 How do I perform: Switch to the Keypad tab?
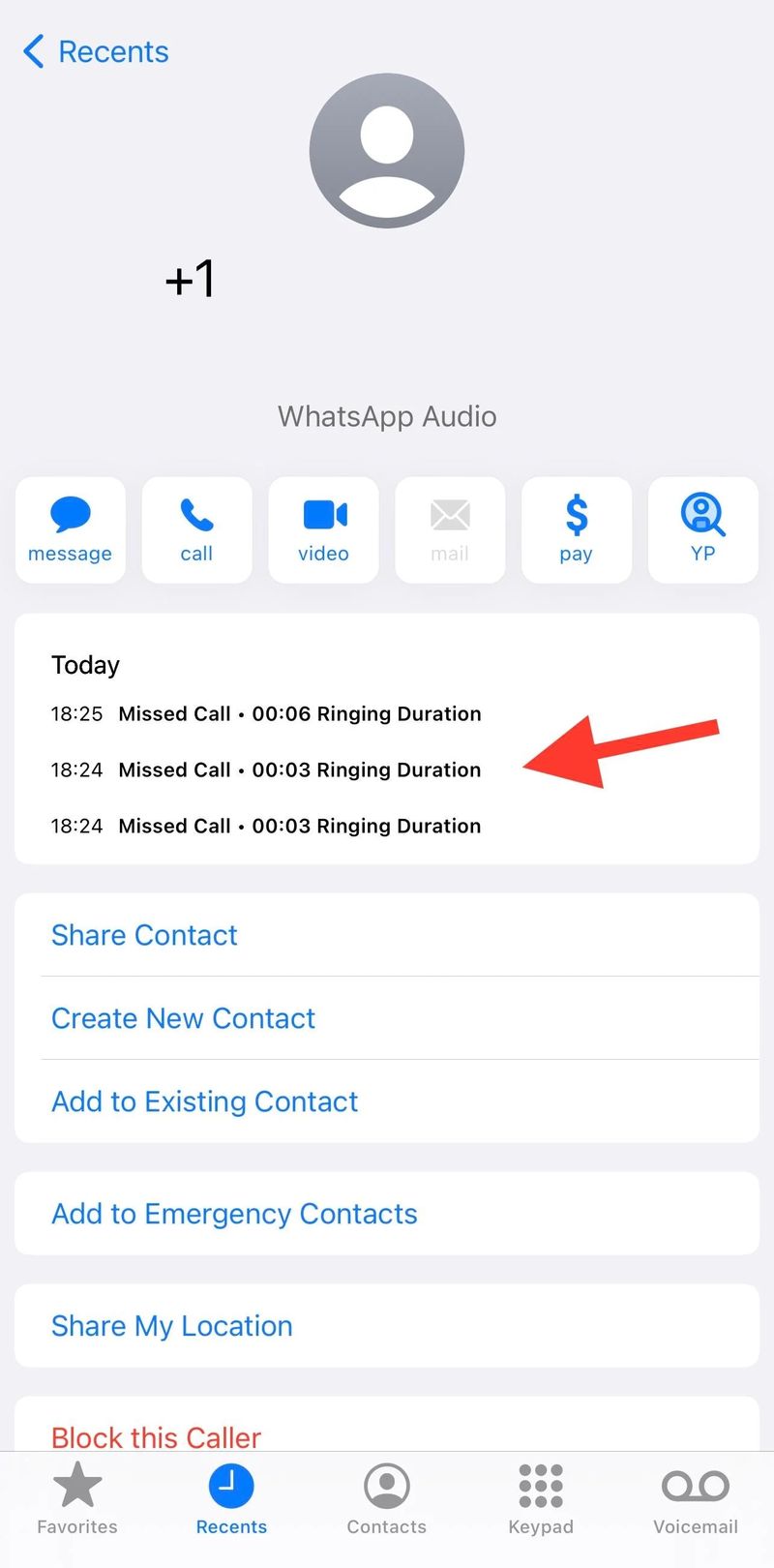(x=541, y=1498)
